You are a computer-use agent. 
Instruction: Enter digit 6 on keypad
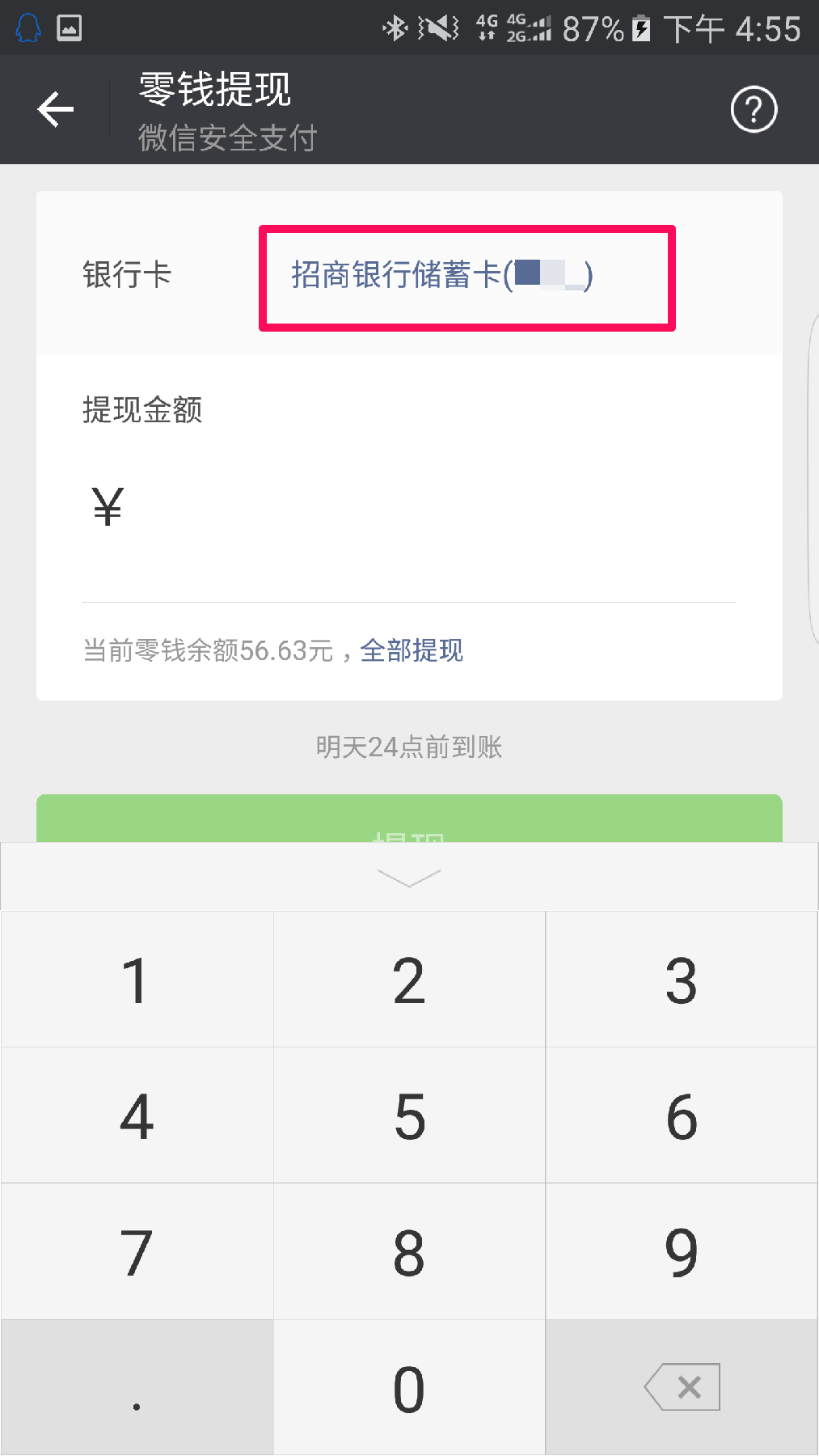682,1116
